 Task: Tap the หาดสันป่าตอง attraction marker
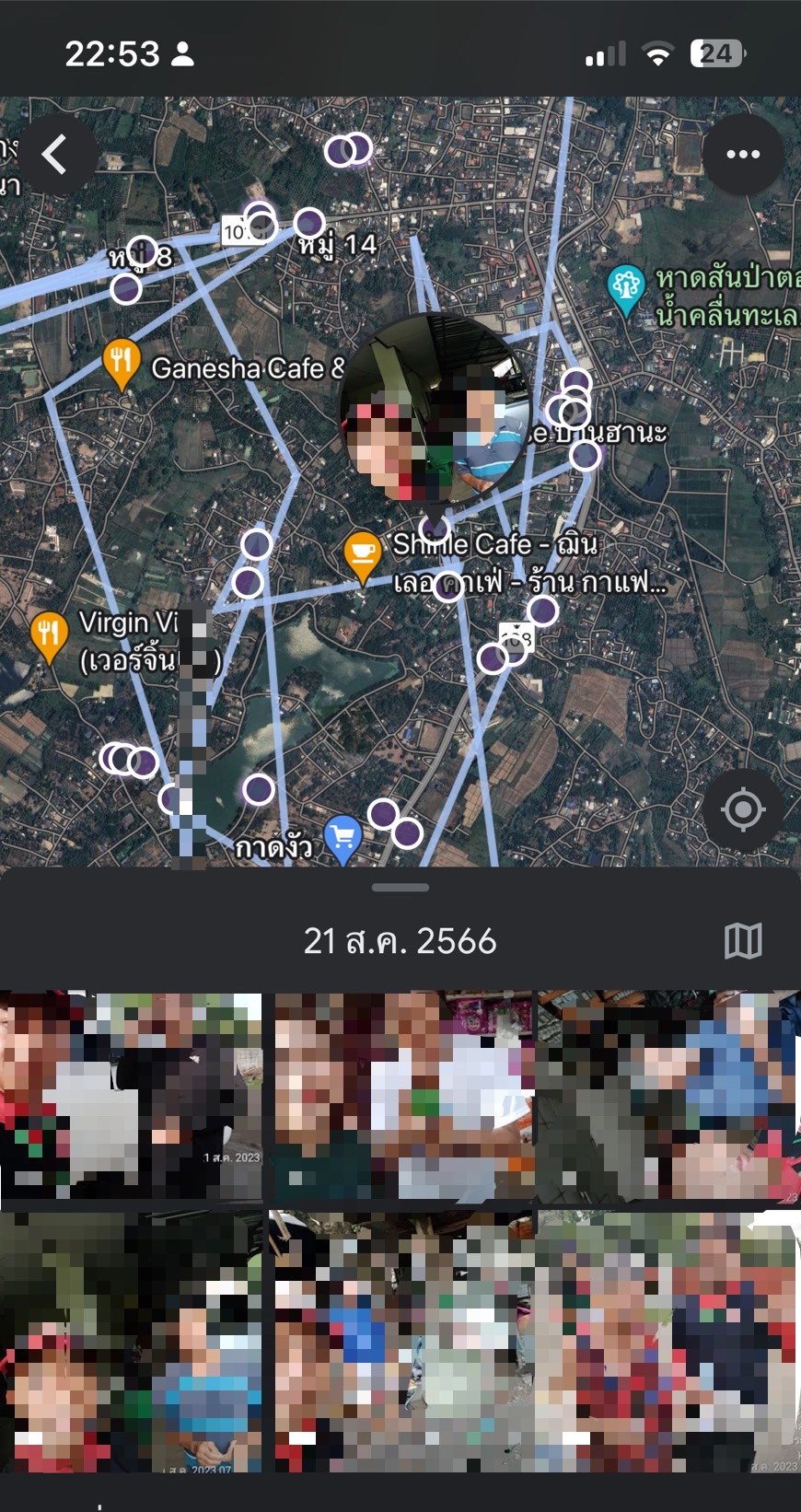626,289
